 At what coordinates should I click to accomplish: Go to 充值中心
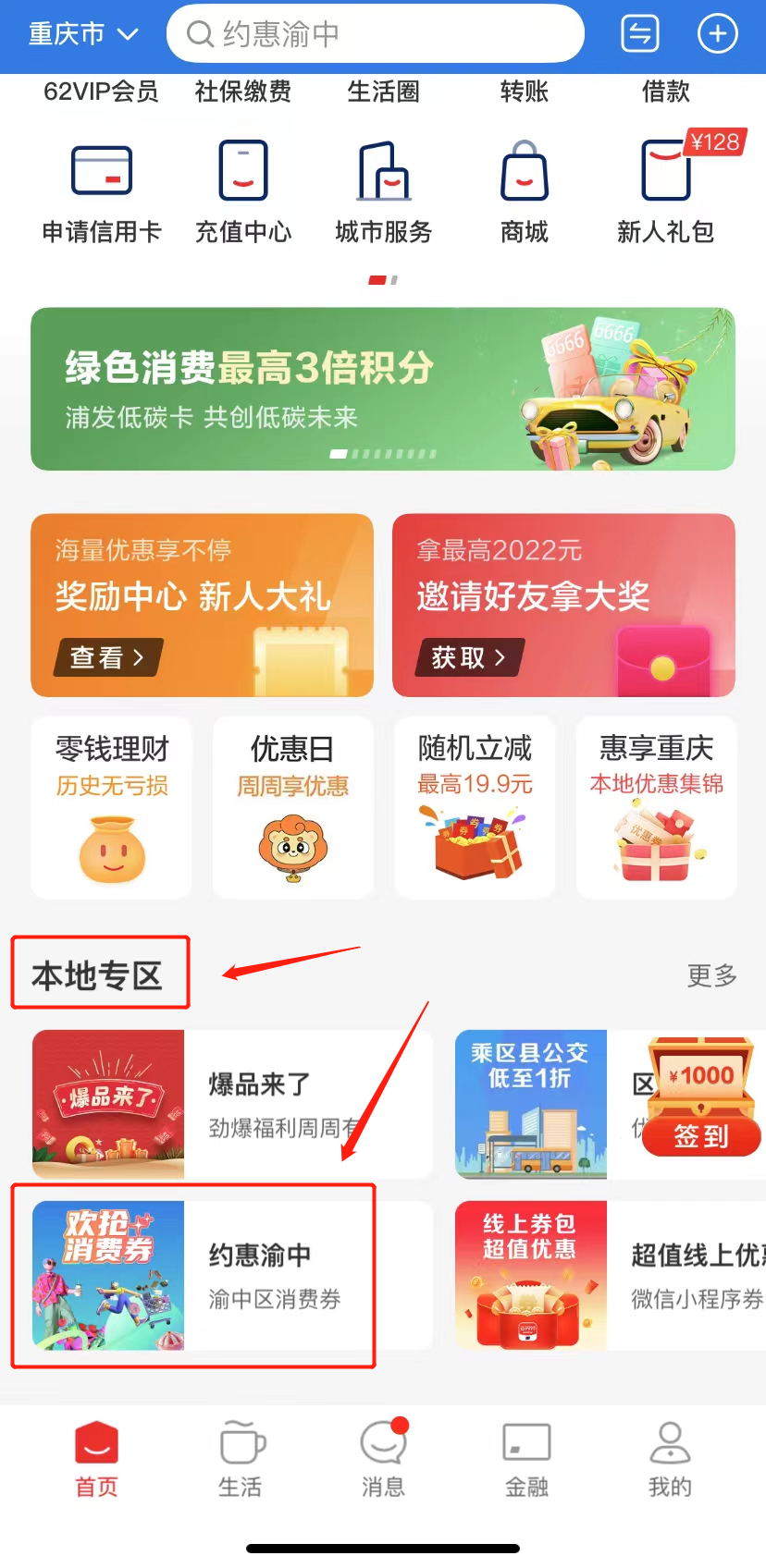[243, 191]
